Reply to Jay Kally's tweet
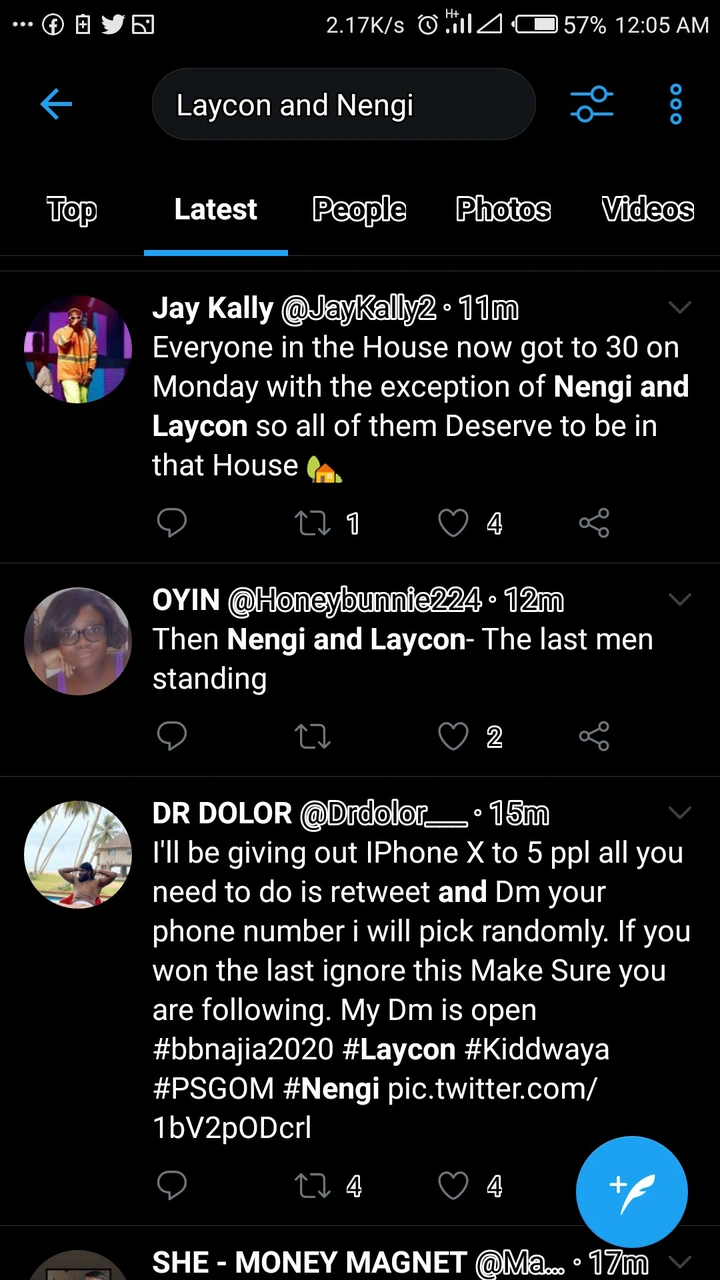The width and height of the screenshot is (720, 1280). [172, 522]
